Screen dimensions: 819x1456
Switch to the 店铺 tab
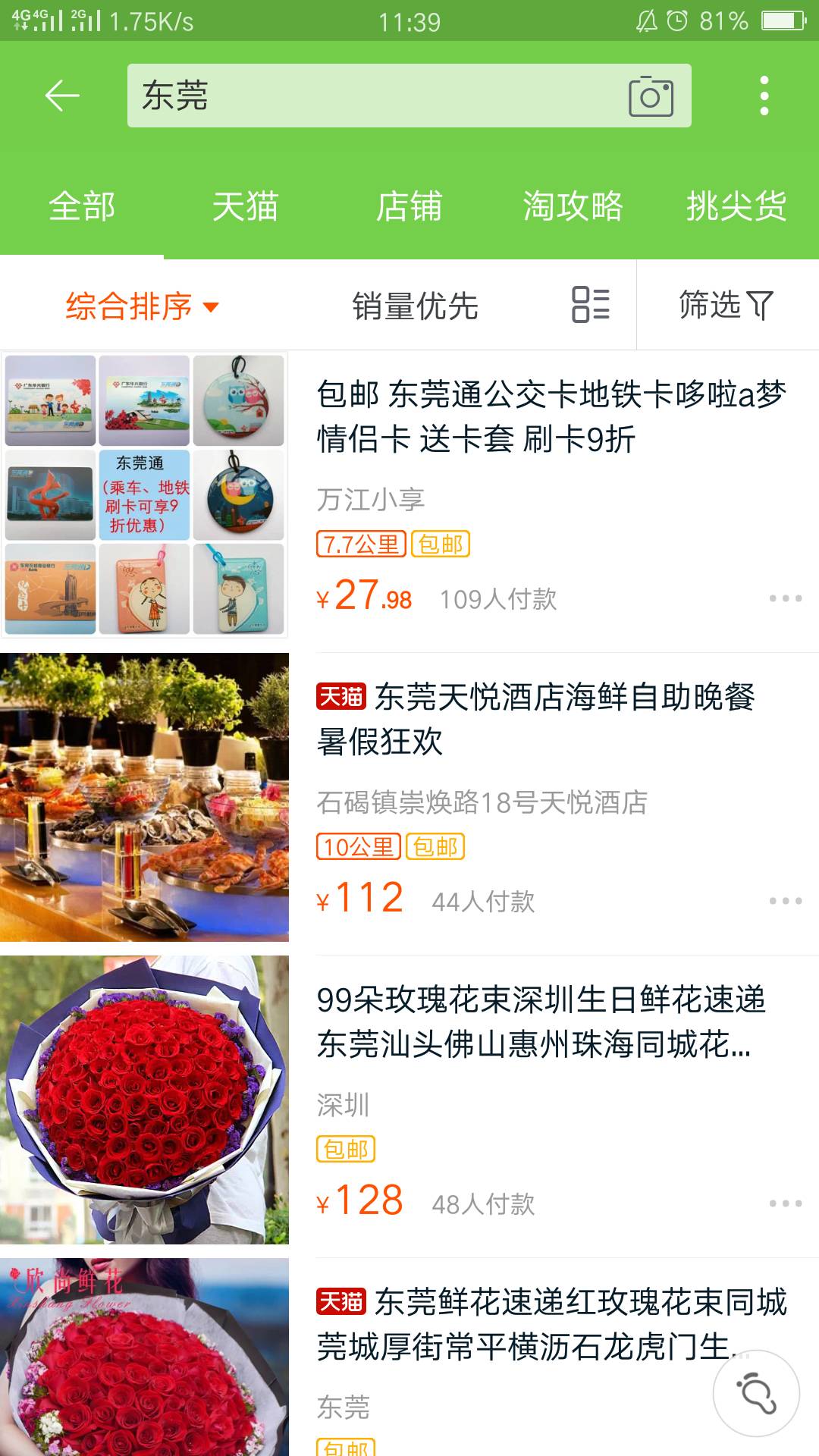(409, 206)
